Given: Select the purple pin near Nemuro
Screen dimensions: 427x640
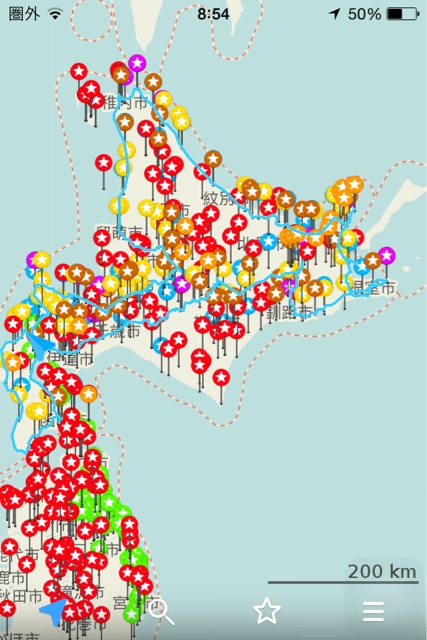Looking at the screenshot, I should coord(387,256).
